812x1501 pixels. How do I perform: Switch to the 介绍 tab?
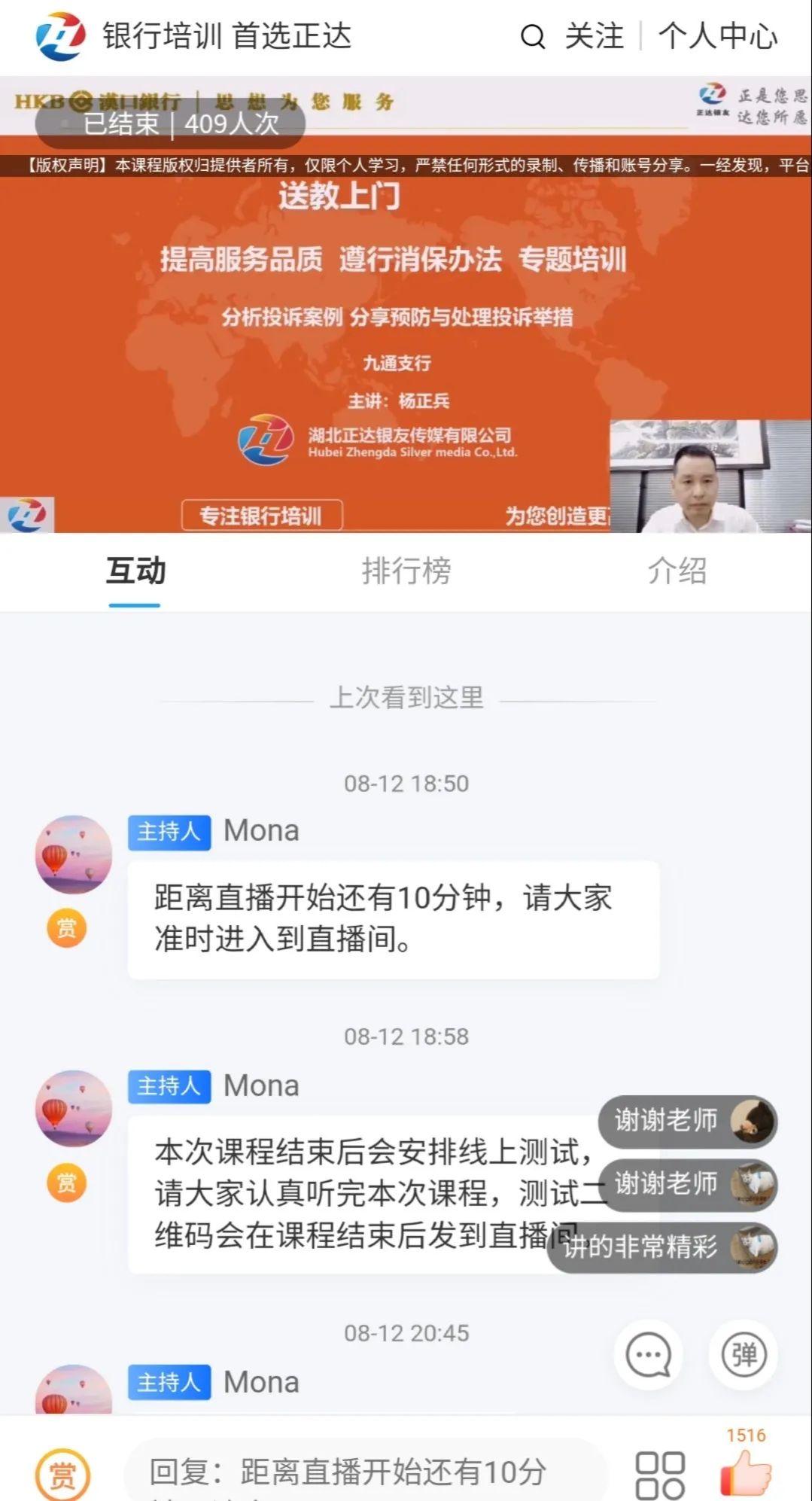(677, 571)
